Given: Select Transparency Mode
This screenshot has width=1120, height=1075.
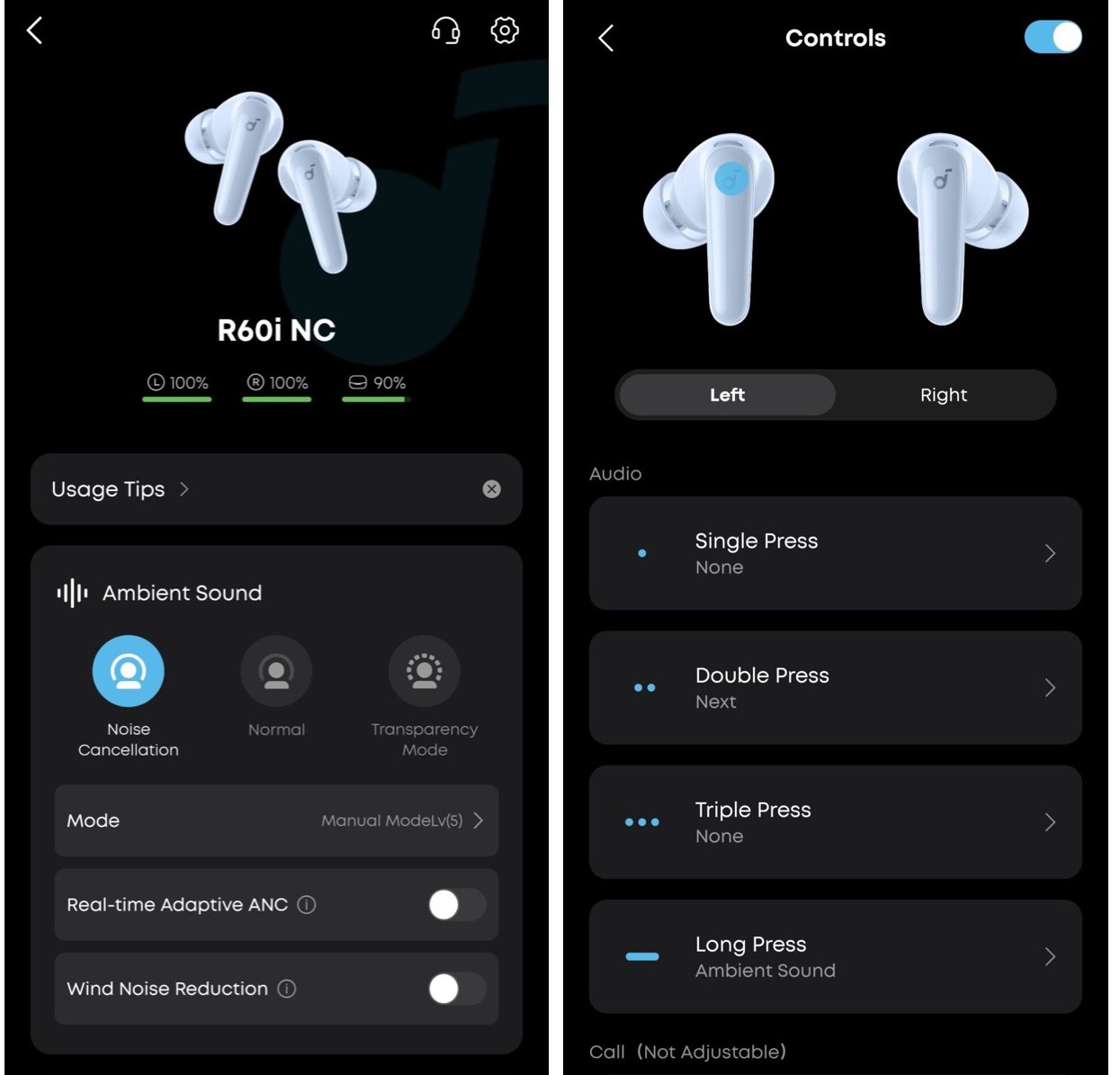Looking at the screenshot, I should pyautogui.click(x=424, y=671).
